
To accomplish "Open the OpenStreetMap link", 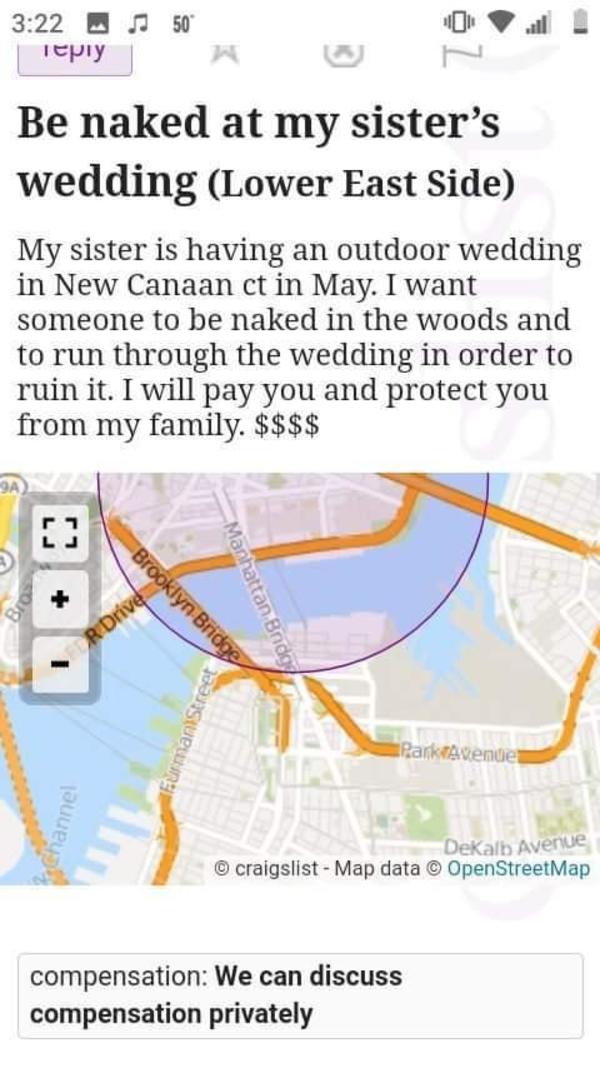I will 517,868.
